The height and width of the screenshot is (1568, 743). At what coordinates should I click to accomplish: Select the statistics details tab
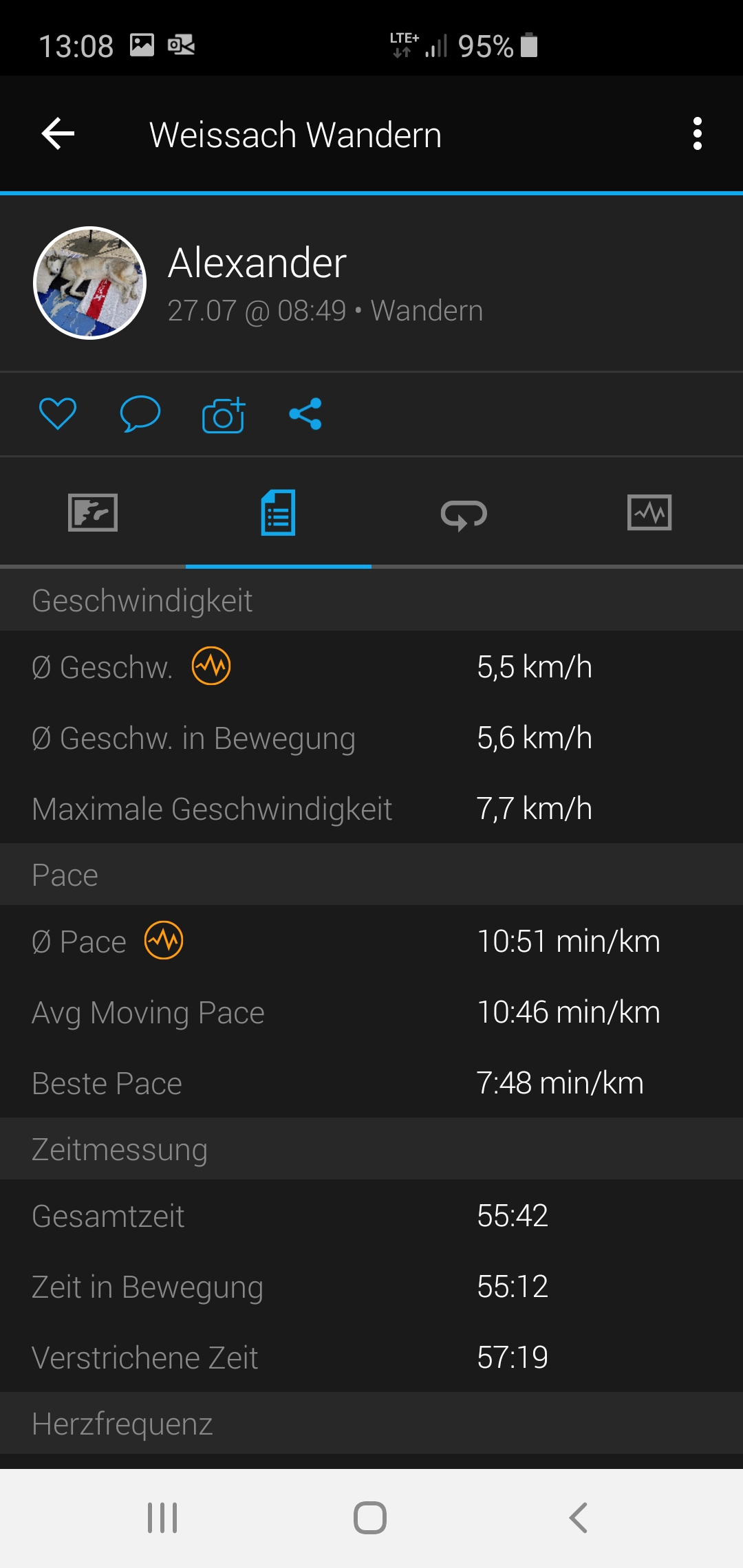pos(279,512)
